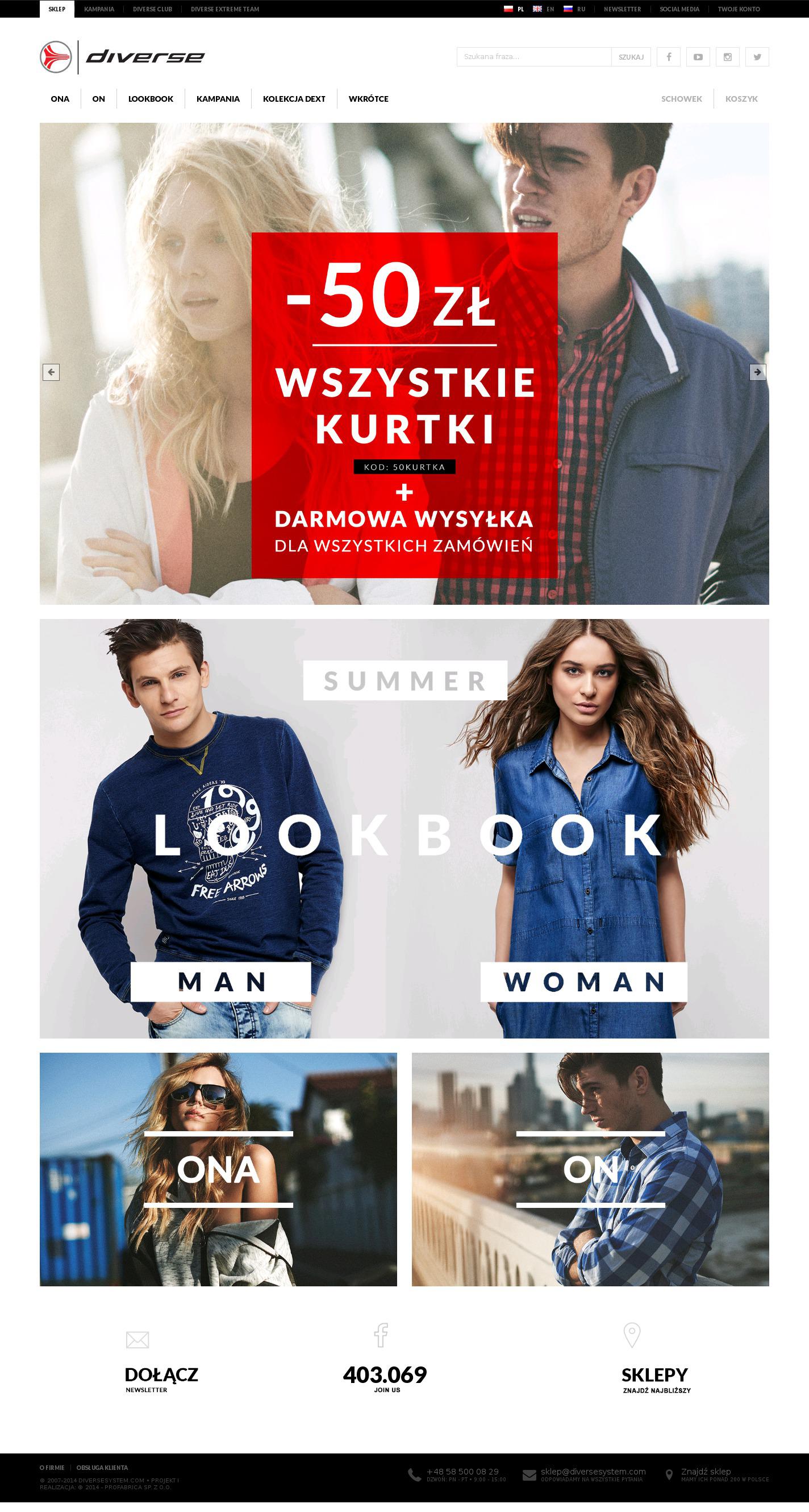
Task: Switch language to EN
Action: [x=544, y=10]
